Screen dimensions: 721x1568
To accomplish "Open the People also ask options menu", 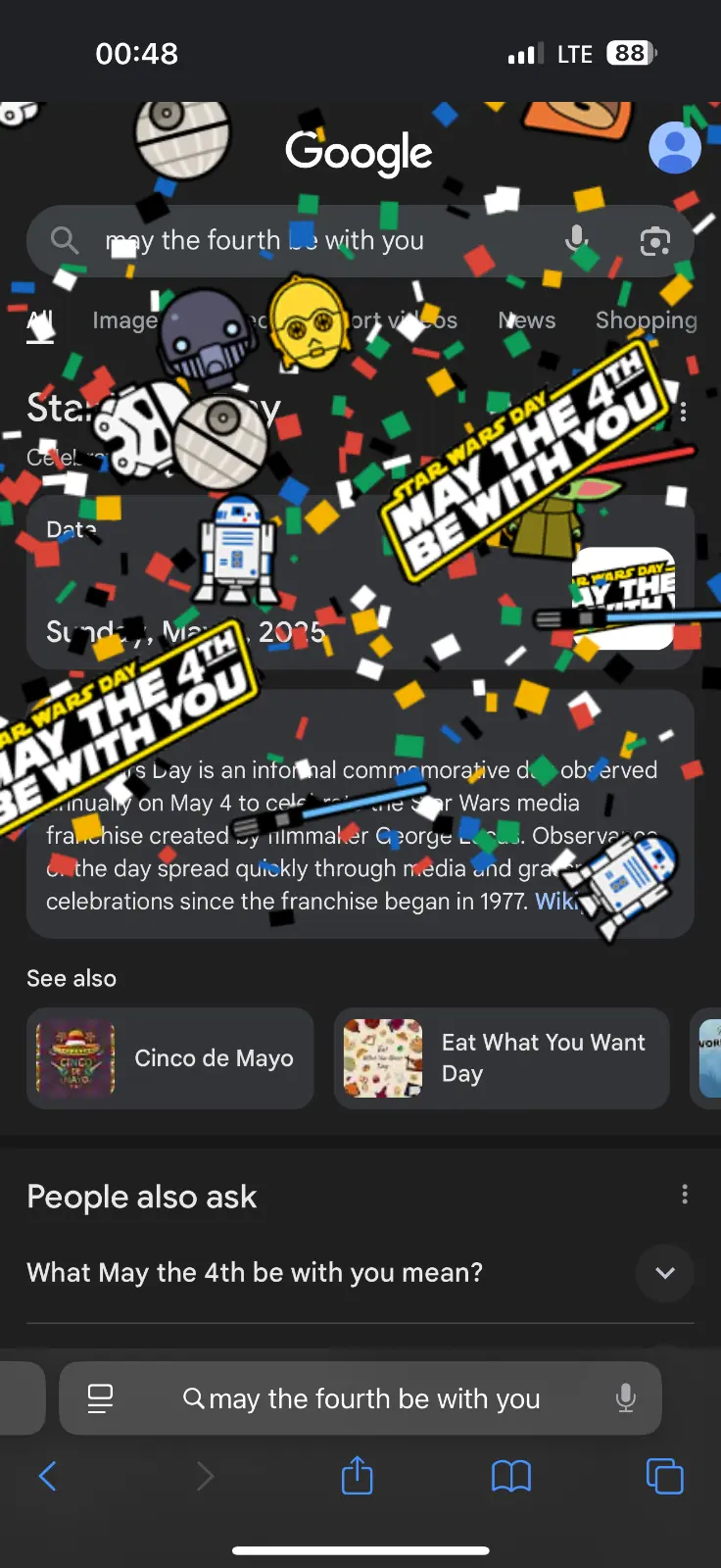I will [x=684, y=1194].
